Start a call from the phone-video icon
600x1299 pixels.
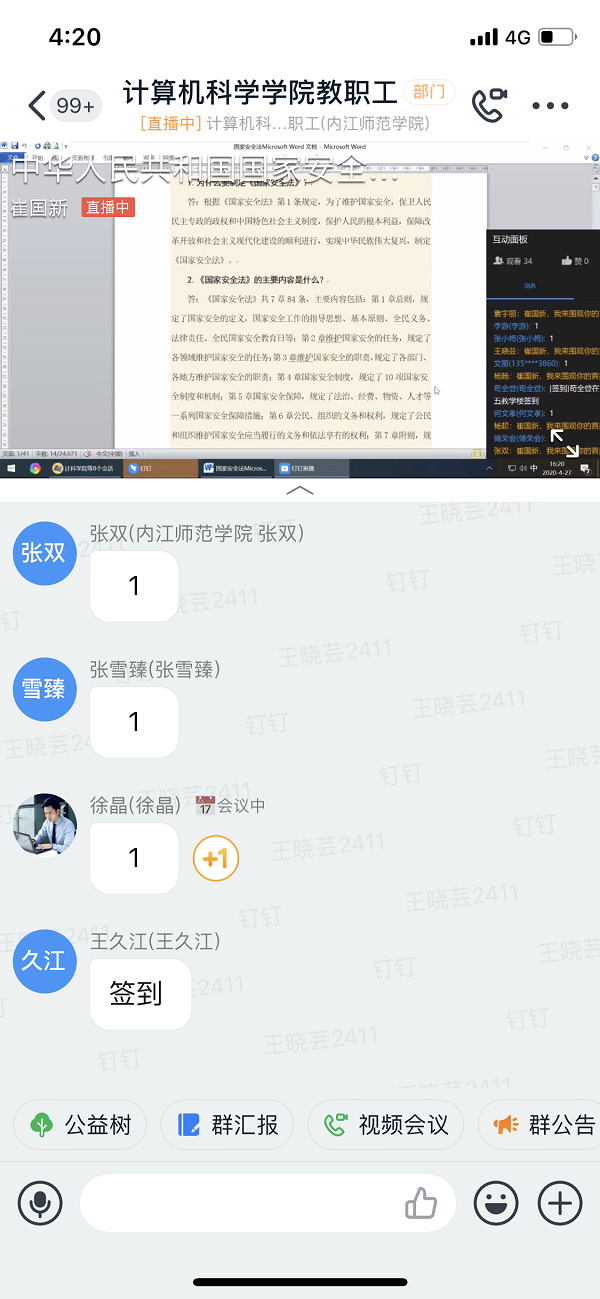tap(490, 106)
